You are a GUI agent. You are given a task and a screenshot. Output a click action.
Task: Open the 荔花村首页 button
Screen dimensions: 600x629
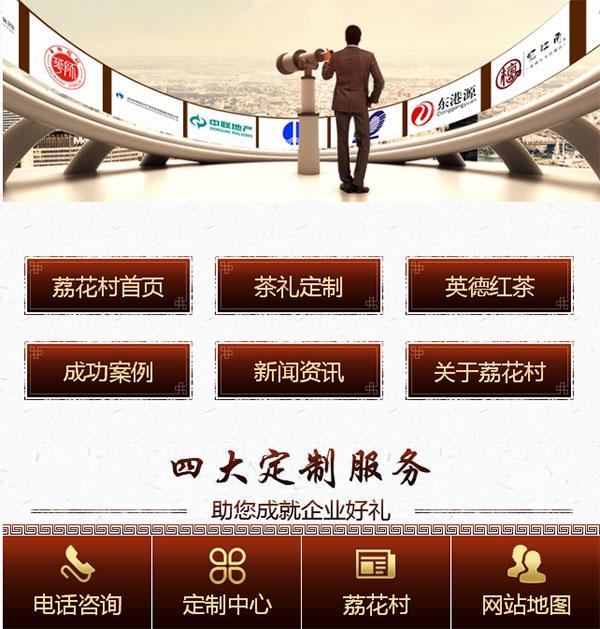pyautogui.click(x=108, y=287)
